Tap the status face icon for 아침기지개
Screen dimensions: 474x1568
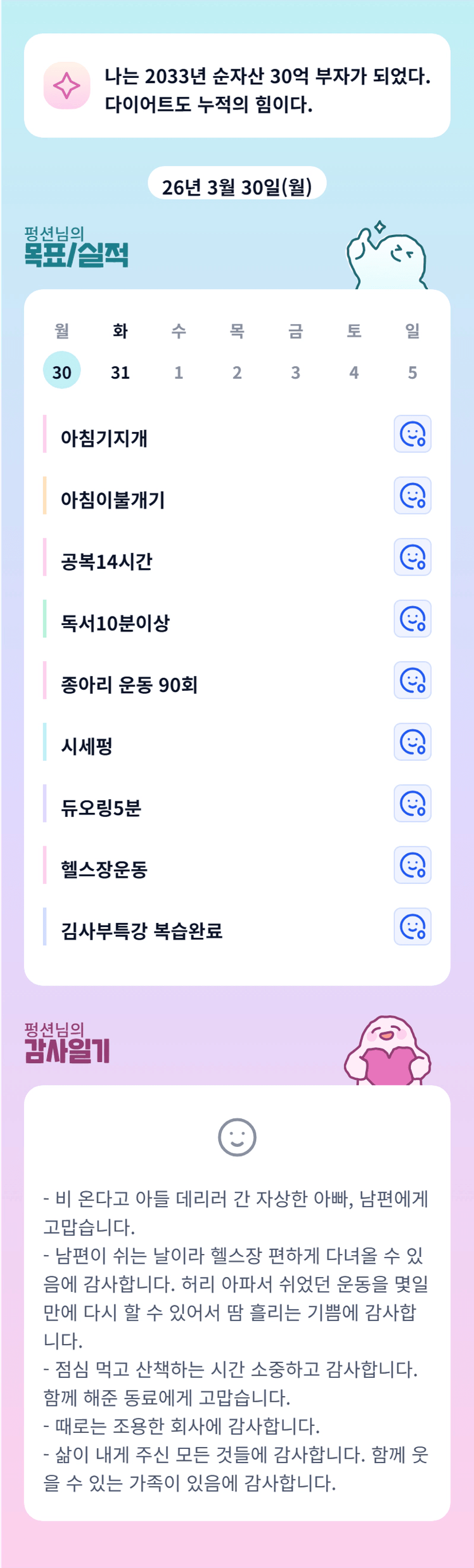[413, 434]
